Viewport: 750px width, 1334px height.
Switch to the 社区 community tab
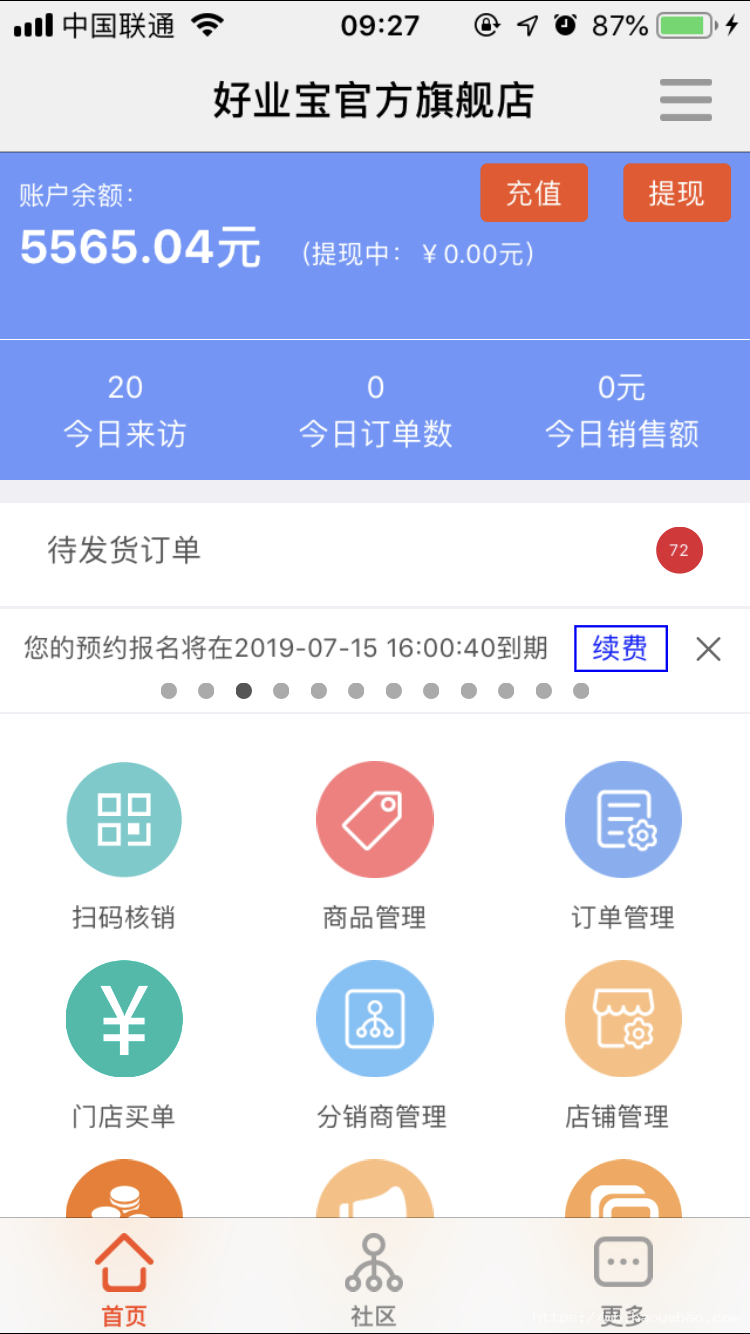374,1280
